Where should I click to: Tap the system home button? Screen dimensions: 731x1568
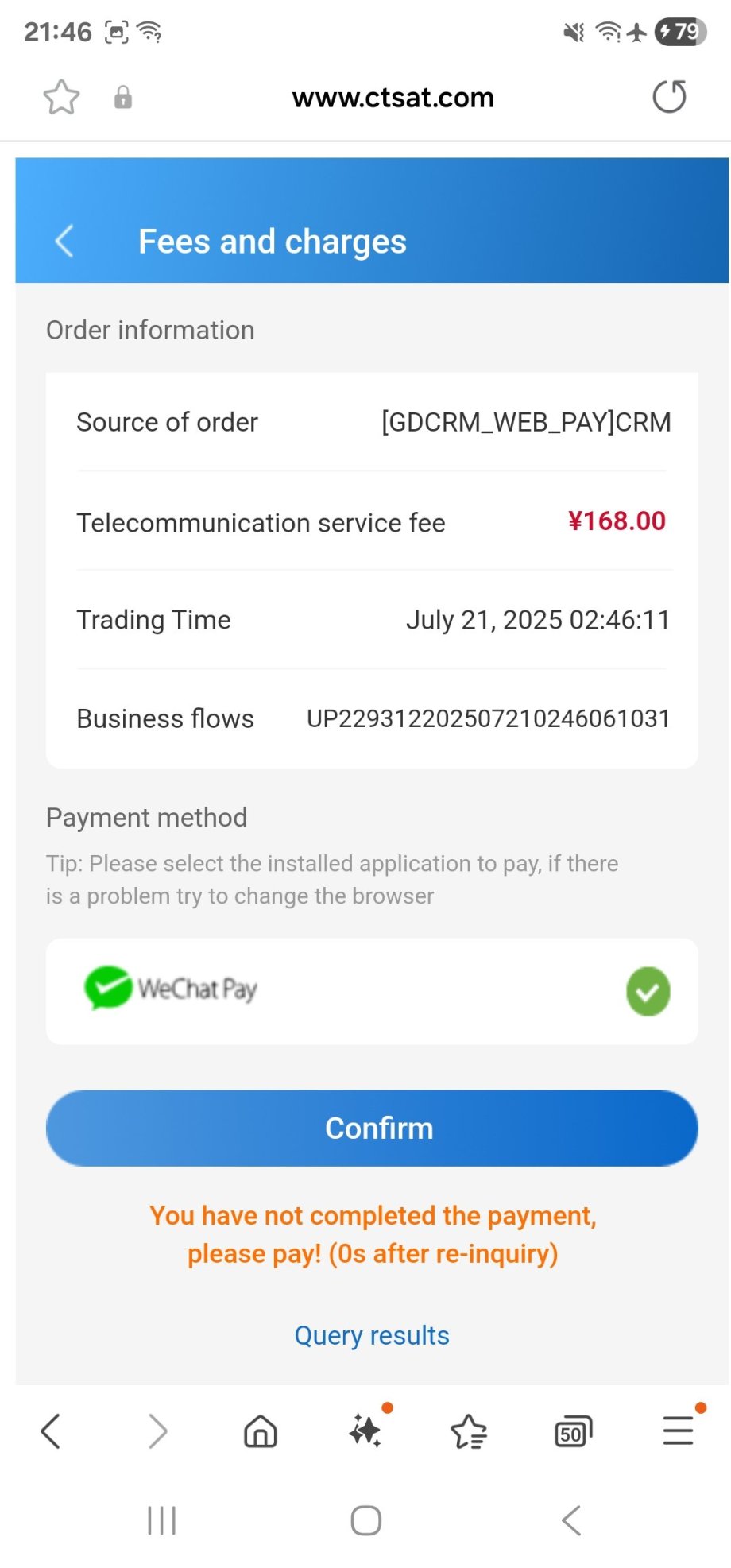click(366, 1520)
